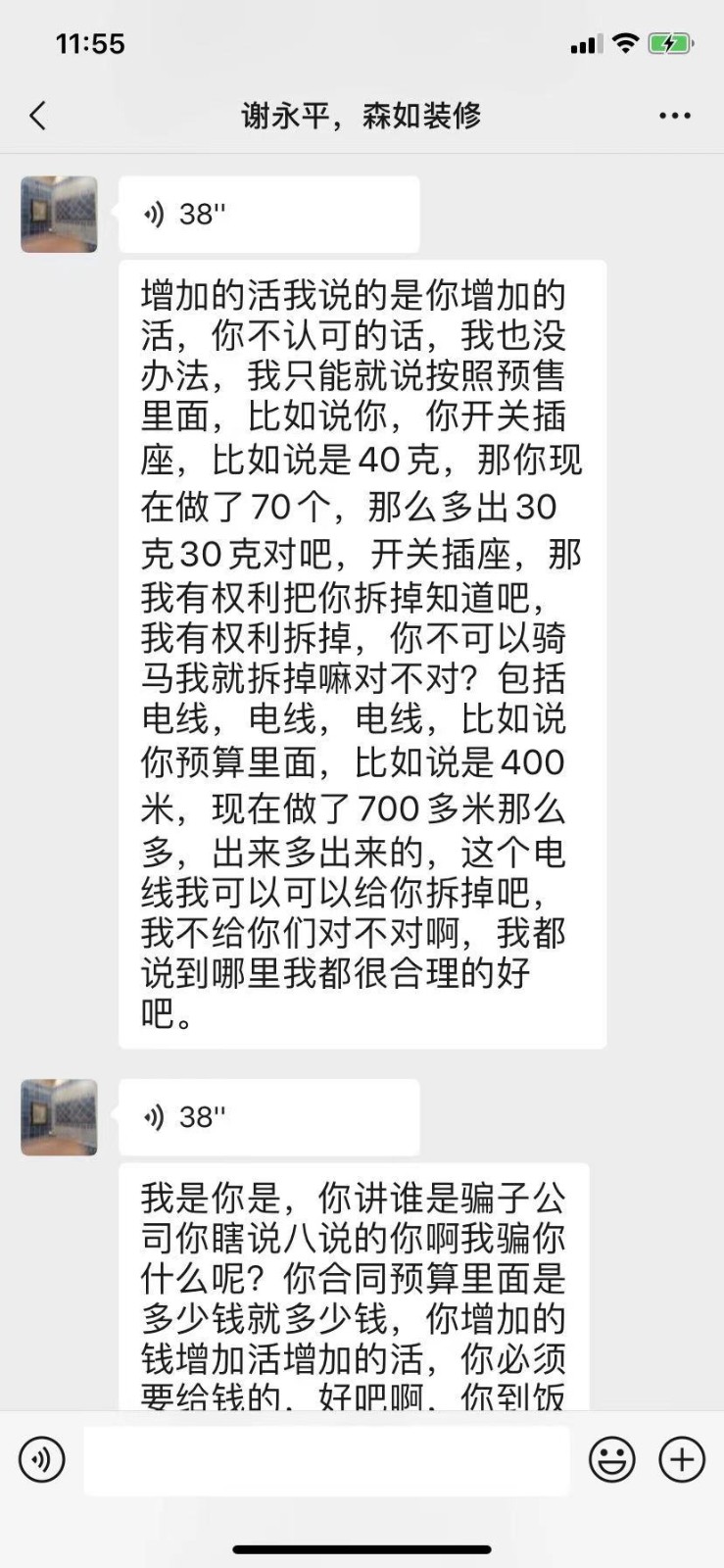
Task: Go back from the 谢永平 chat
Action: (38, 116)
